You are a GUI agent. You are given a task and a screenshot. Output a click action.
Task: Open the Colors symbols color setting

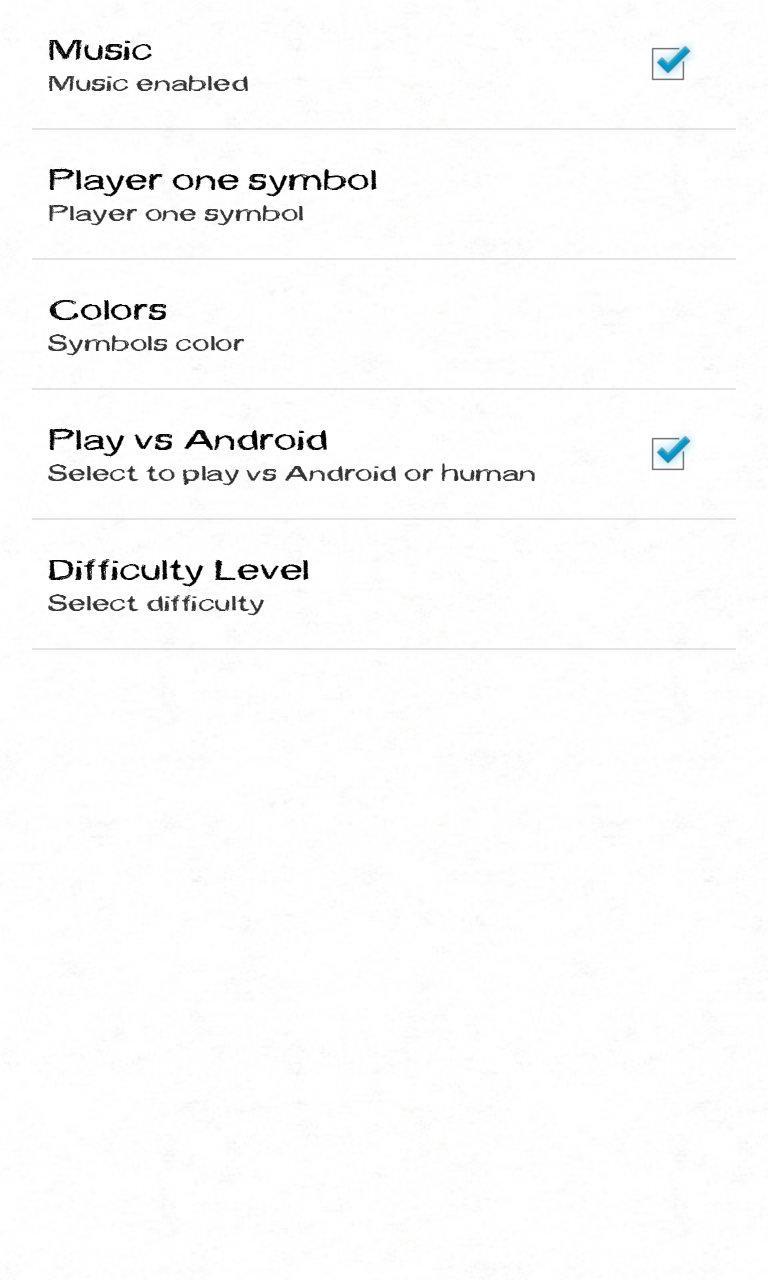click(x=146, y=324)
